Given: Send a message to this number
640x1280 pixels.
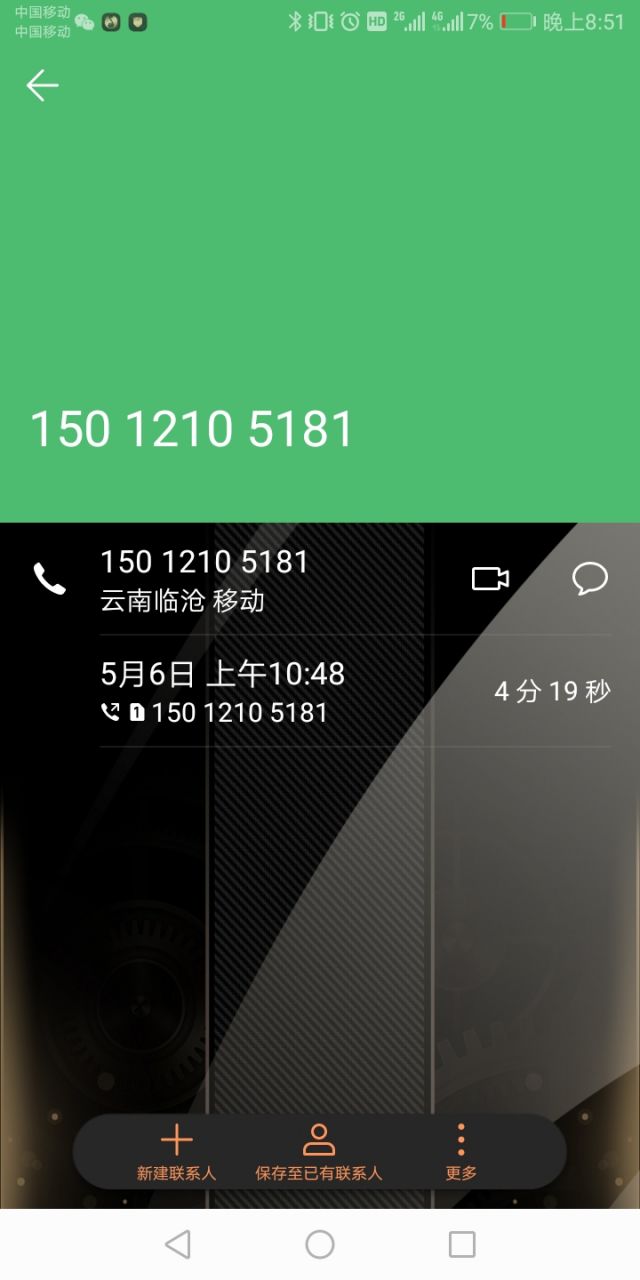Looking at the screenshot, I should pos(590,579).
